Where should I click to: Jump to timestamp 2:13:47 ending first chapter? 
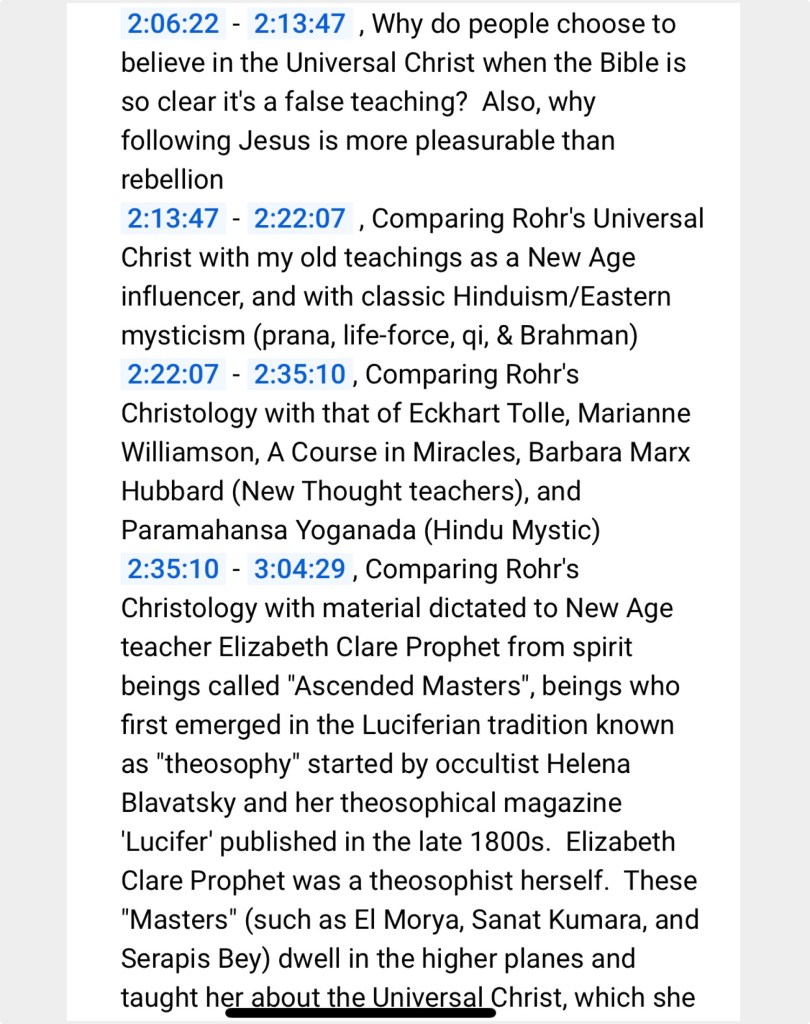tap(298, 23)
